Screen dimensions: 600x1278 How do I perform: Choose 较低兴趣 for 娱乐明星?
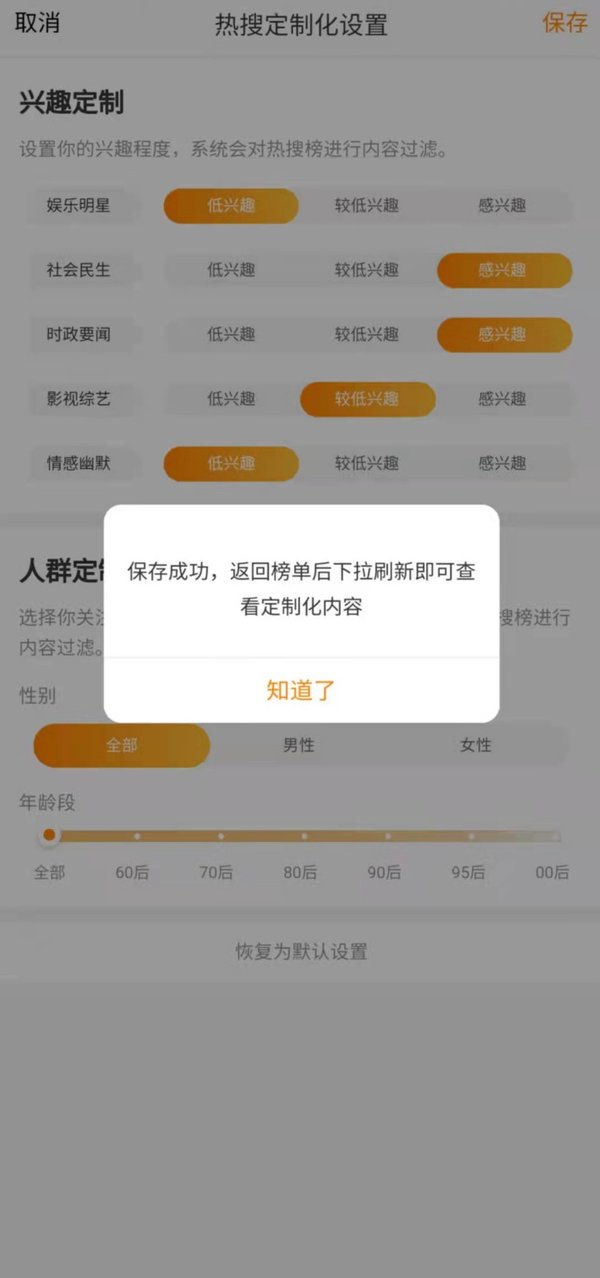click(x=367, y=206)
